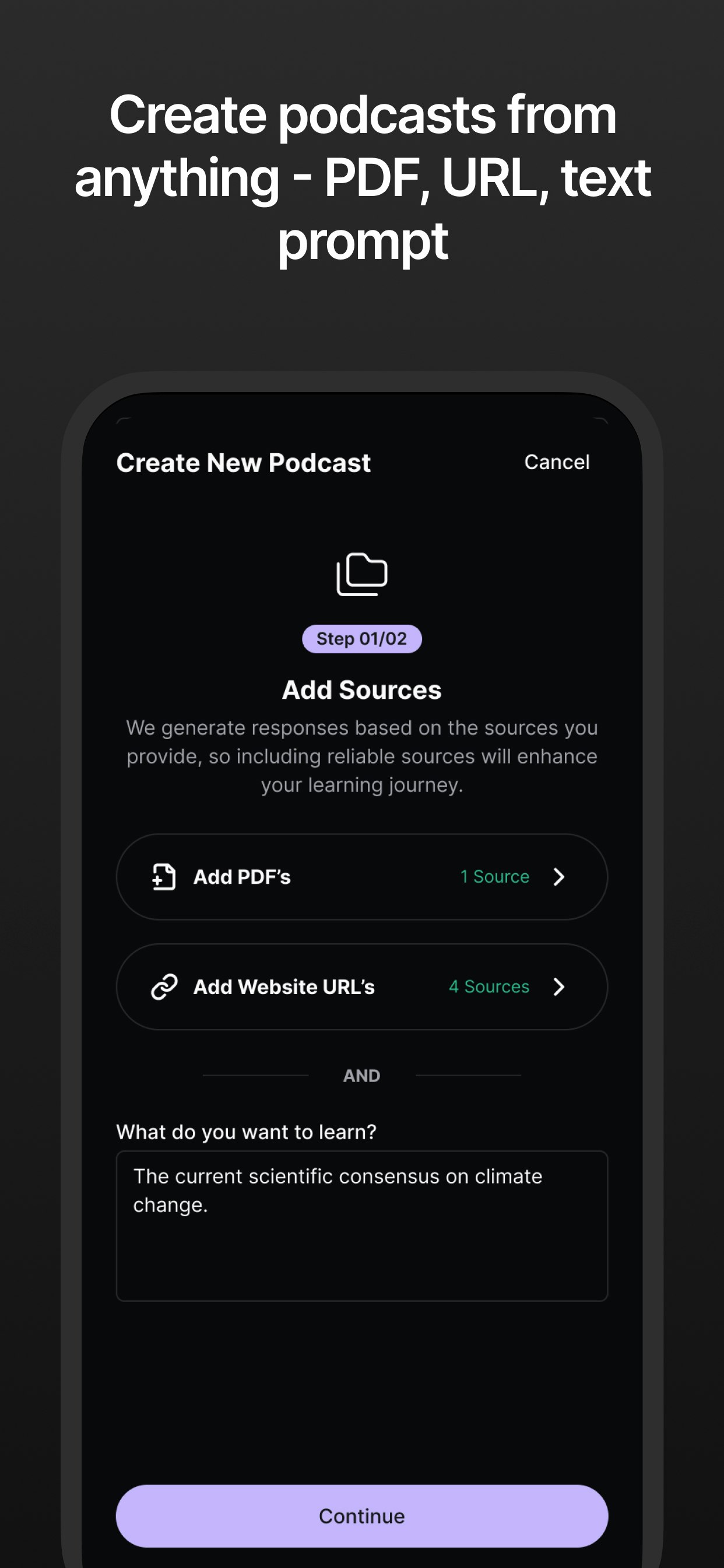
Task: Open the 1 Source PDF list
Action: (x=494, y=877)
